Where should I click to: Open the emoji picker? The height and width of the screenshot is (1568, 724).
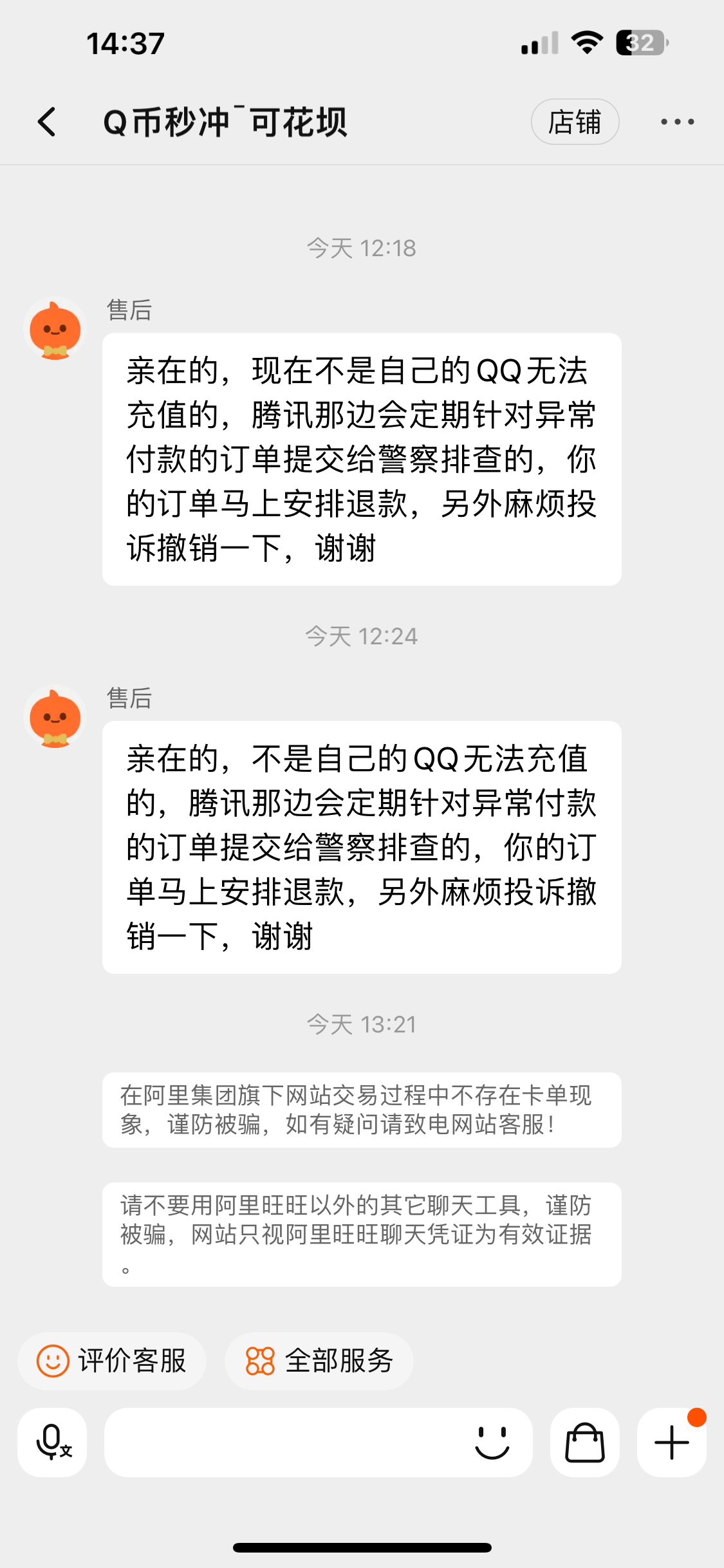[x=492, y=1442]
